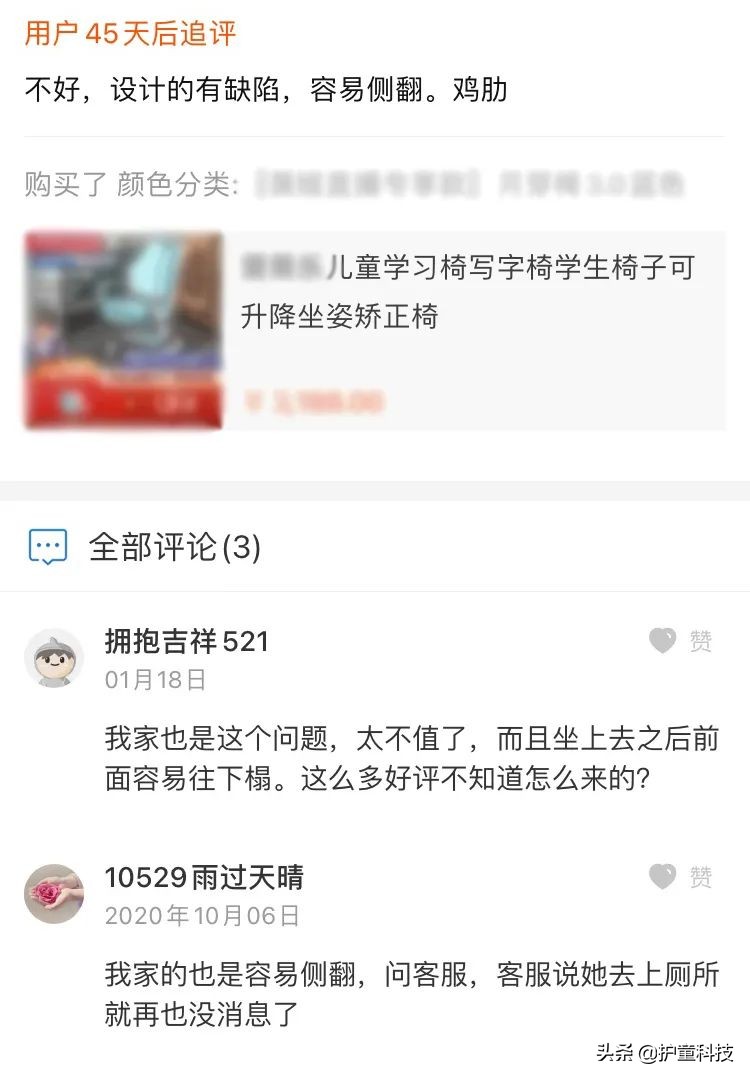Screen dimensions: 750x1079
Task: Tap the avatar of user 拥抱吉祥521
Action: (x=52, y=655)
